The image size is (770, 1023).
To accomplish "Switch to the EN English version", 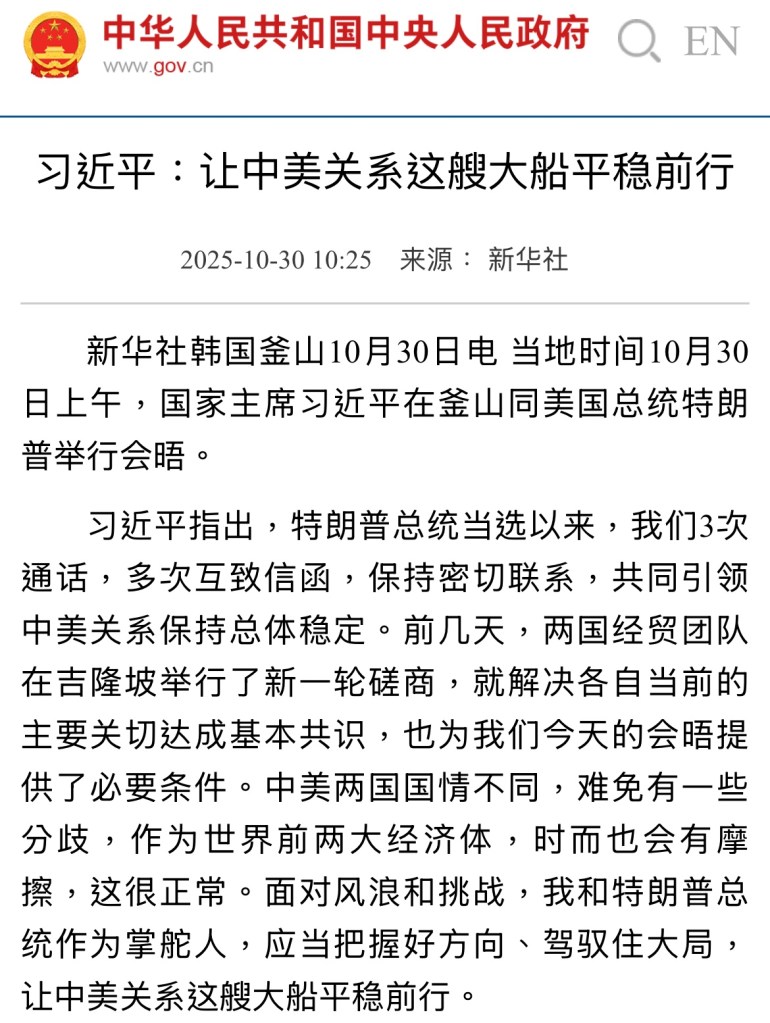I will coord(711,42).
